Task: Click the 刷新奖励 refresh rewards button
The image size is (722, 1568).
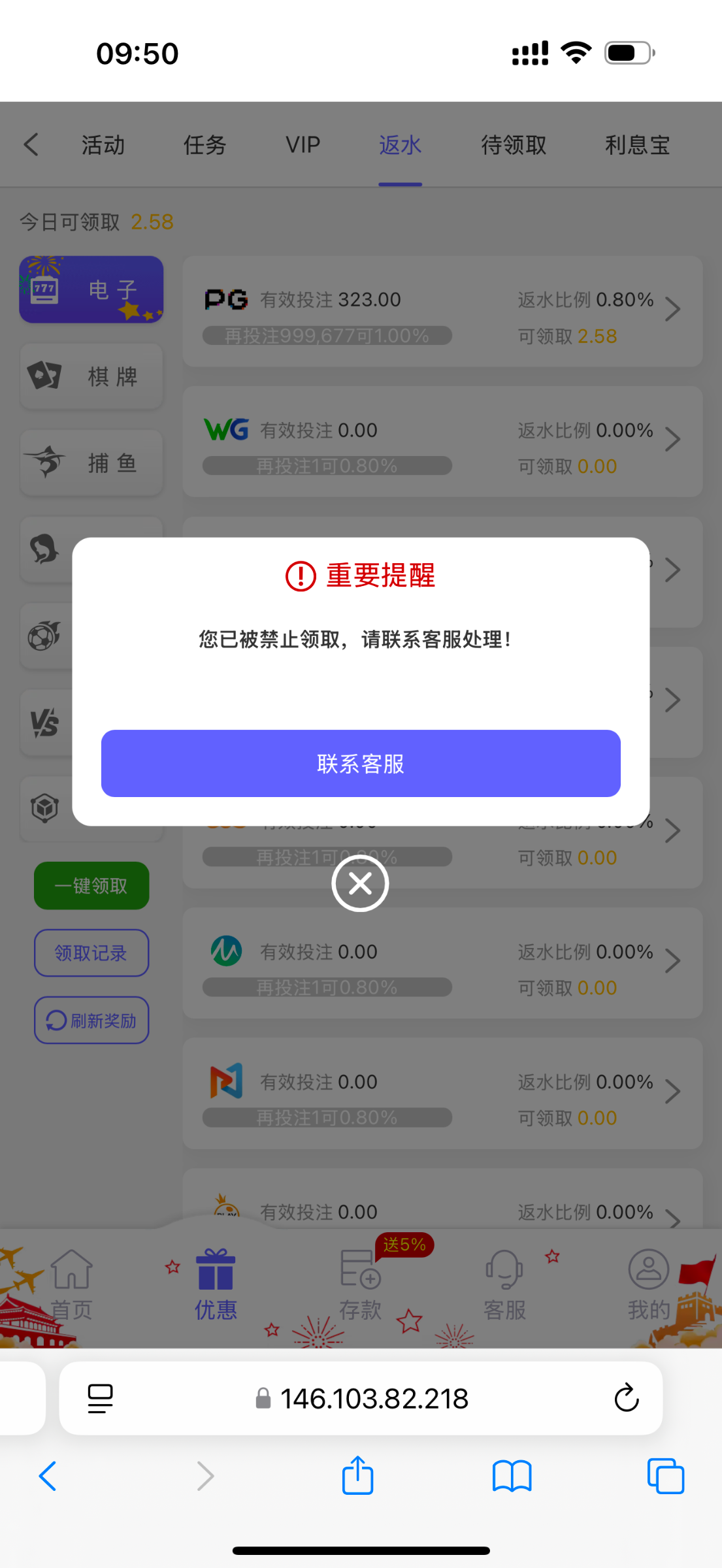Action: tap(91, 1019)
